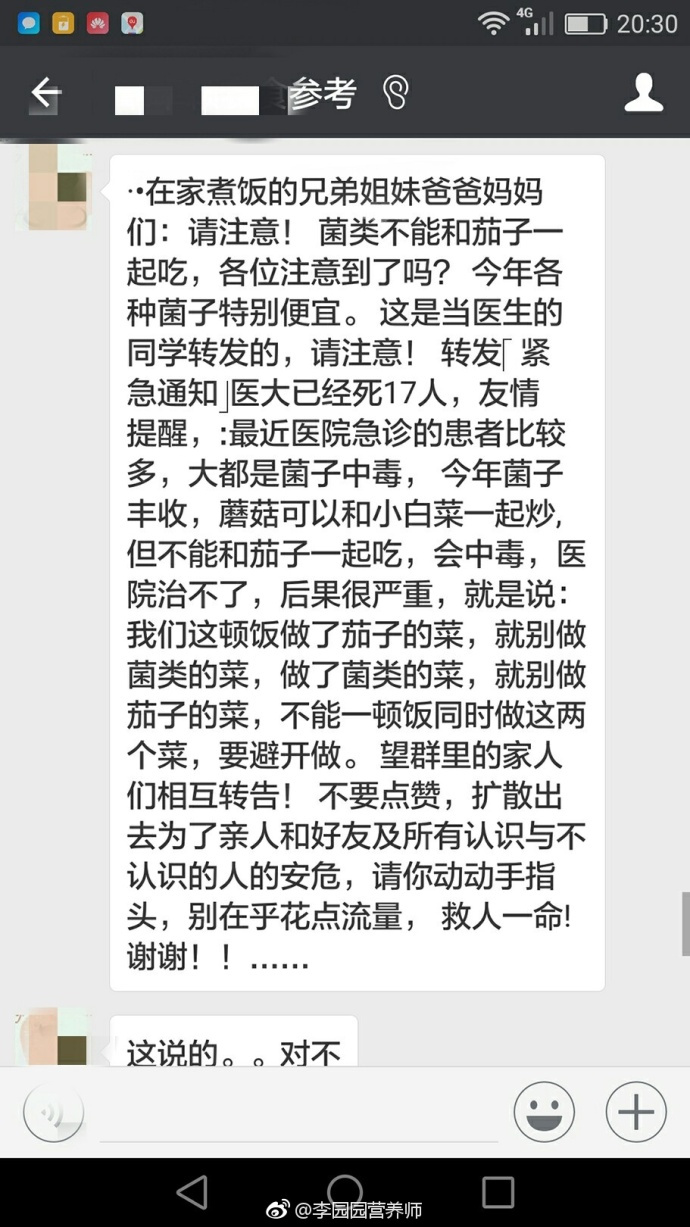Image resolution: width=690 pixels, height=1227 pixels.
Task: Open the sender's avatar beside the long message
Action: point(59,188)
